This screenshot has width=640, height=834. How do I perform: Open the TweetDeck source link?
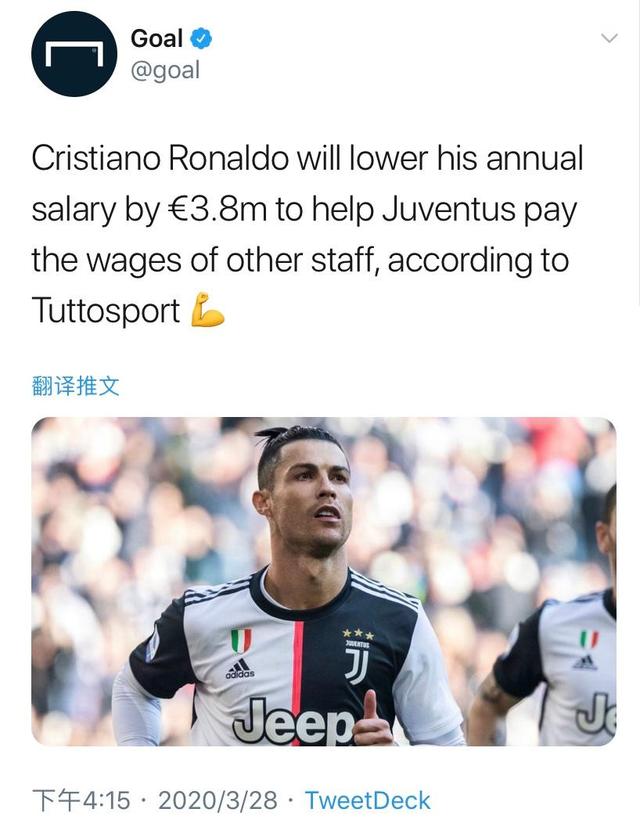tap(367, 800)
